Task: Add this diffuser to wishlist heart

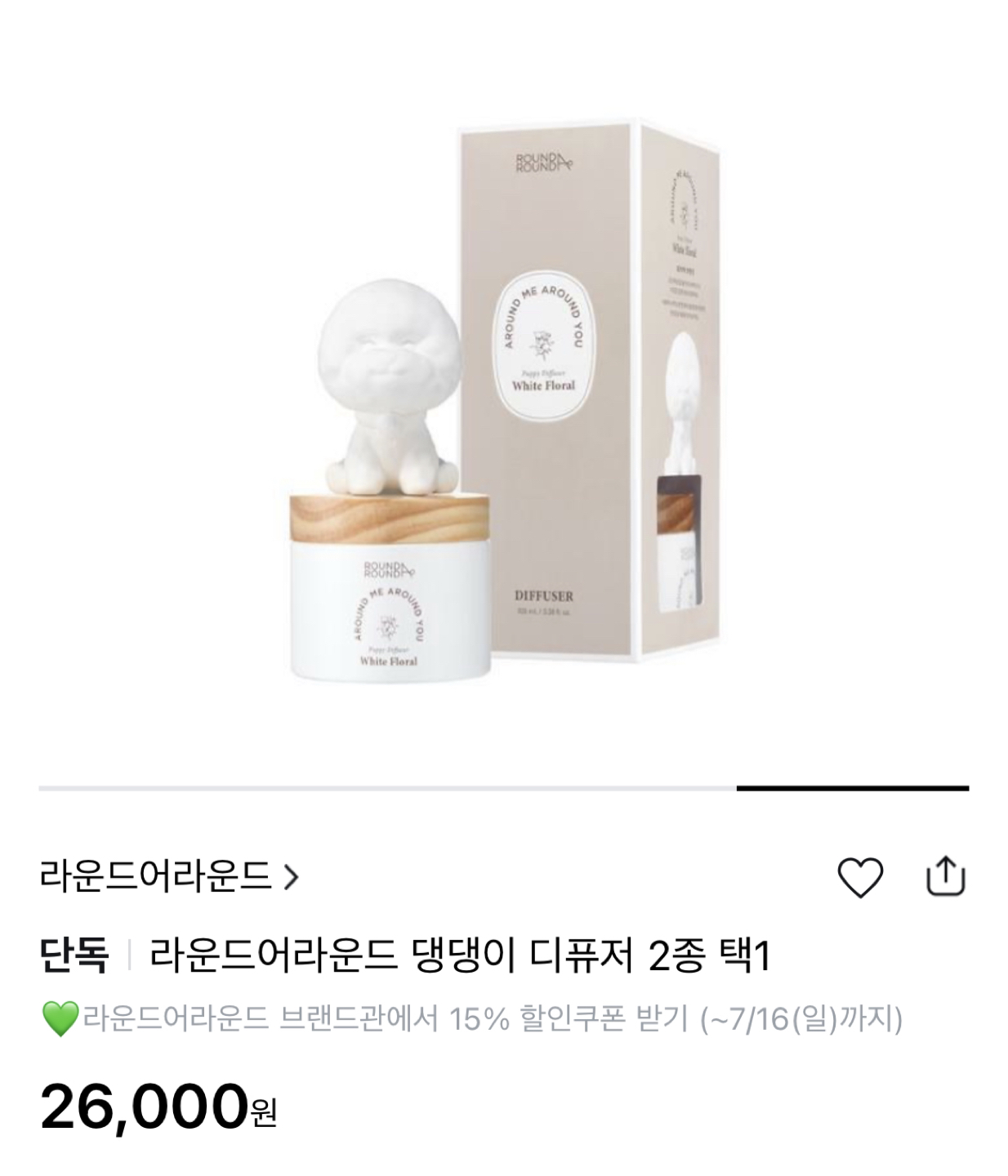Action: point(860,878)
